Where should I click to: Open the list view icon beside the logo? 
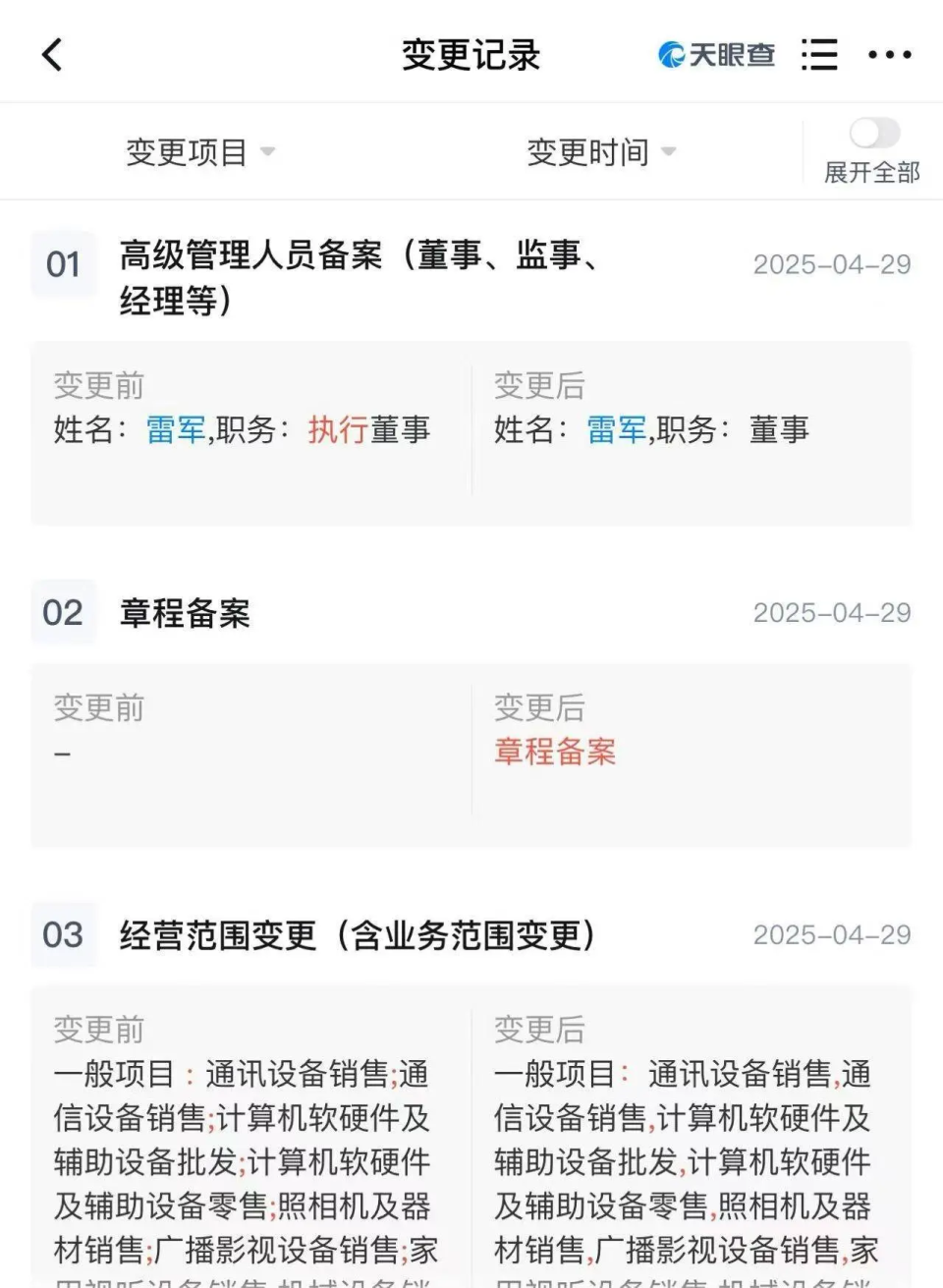tap(818, 55)
